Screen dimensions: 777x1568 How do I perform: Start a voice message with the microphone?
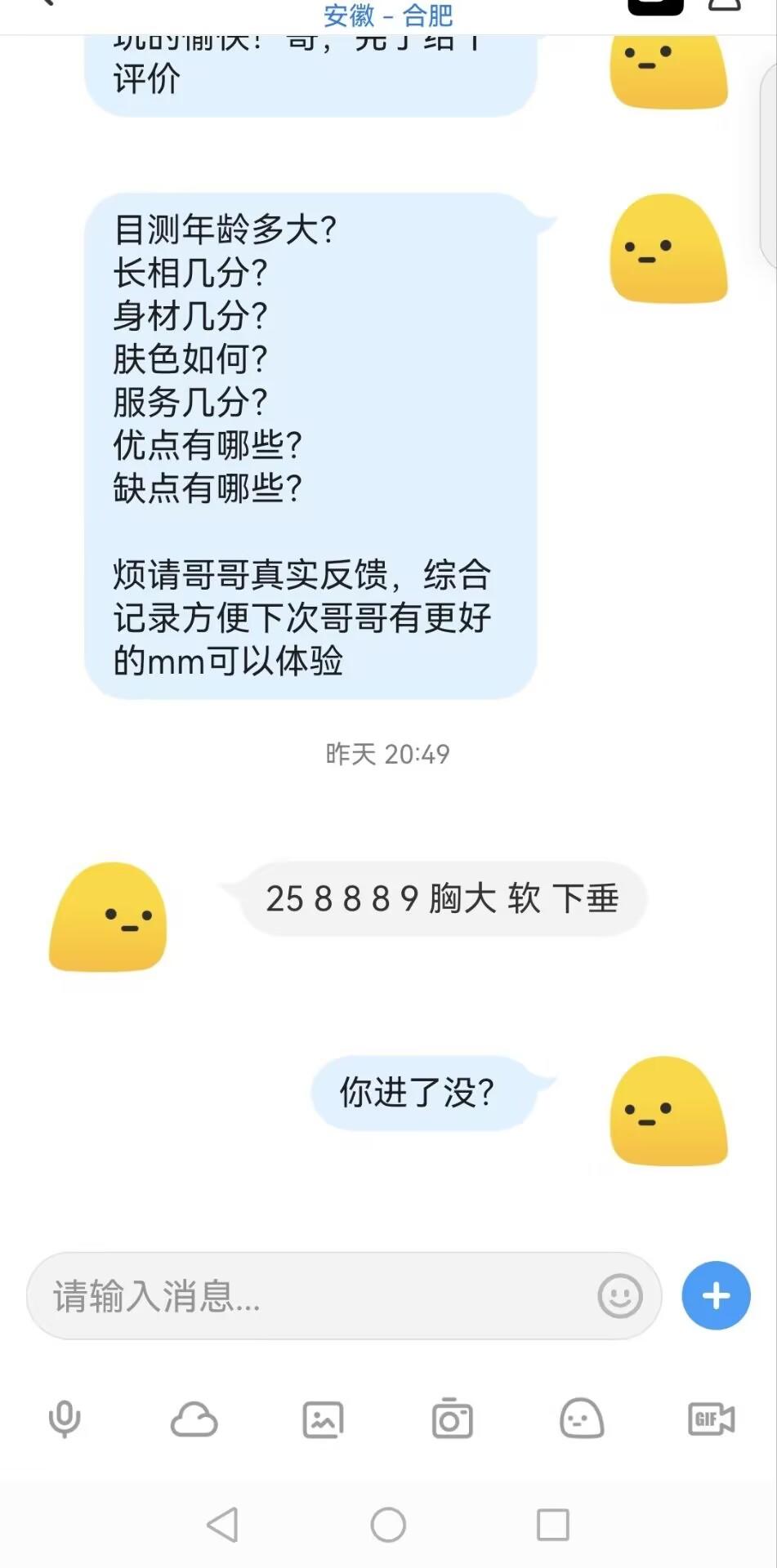click(x=65, y=1419)
